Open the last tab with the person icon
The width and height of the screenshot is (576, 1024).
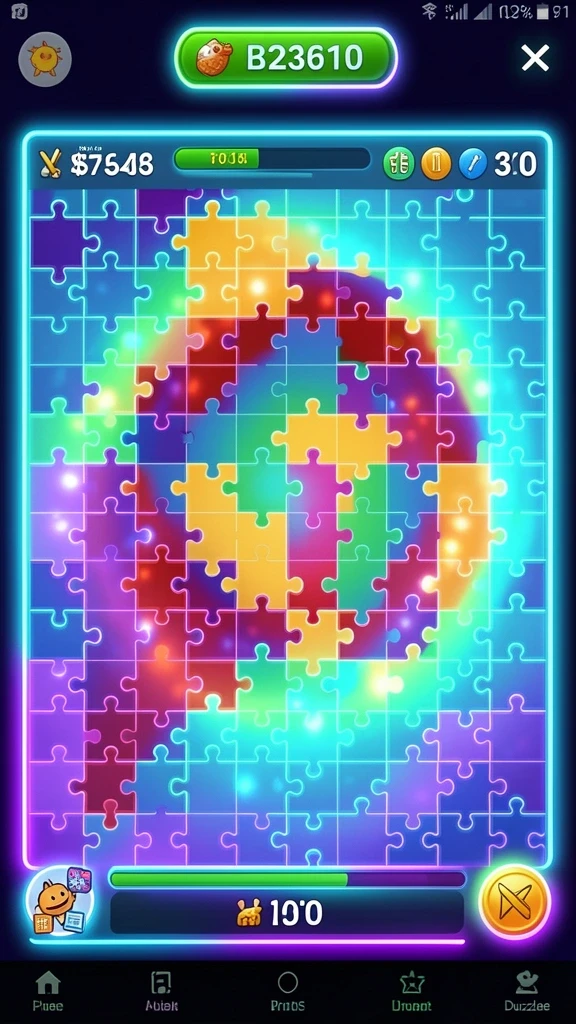(x=526, y=991)
